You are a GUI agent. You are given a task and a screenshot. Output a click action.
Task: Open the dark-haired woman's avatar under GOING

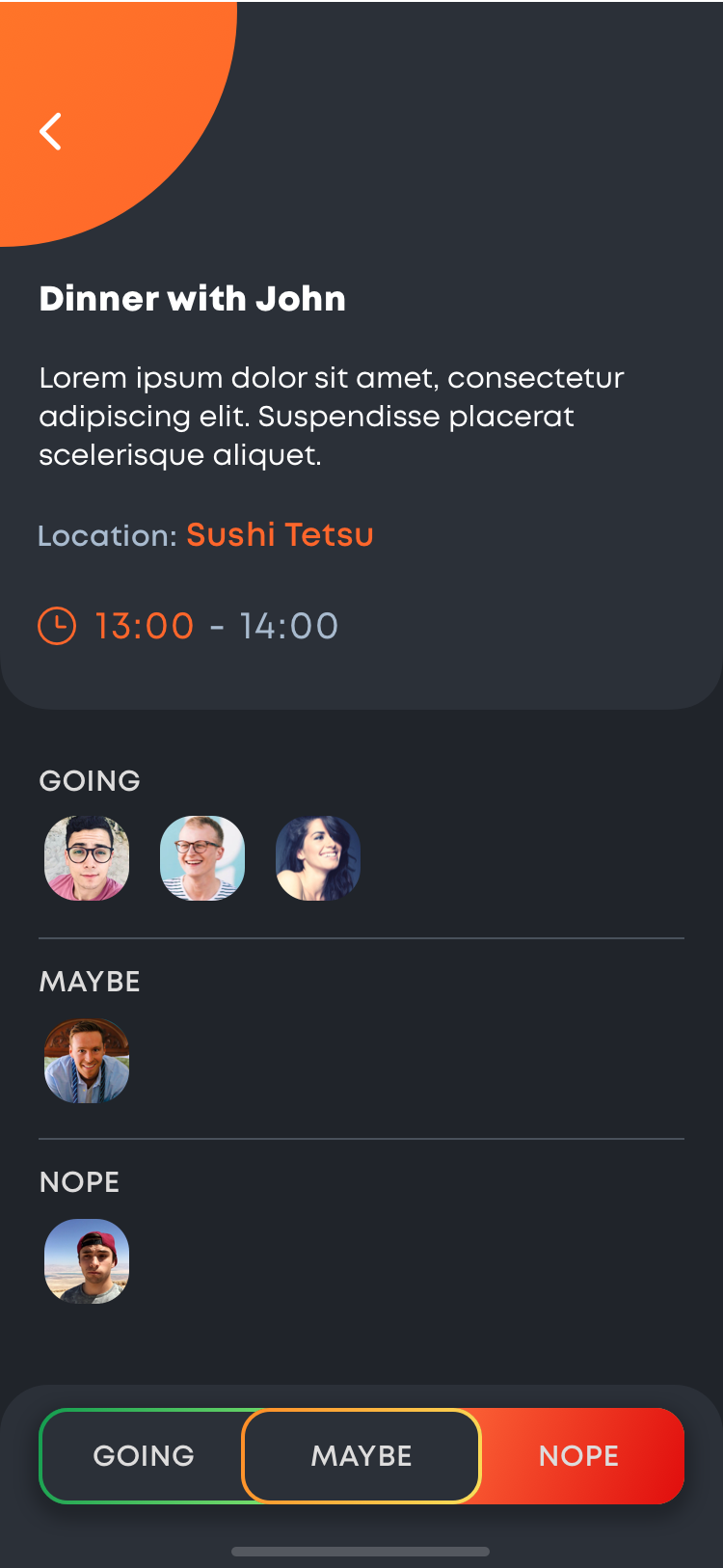318,858
